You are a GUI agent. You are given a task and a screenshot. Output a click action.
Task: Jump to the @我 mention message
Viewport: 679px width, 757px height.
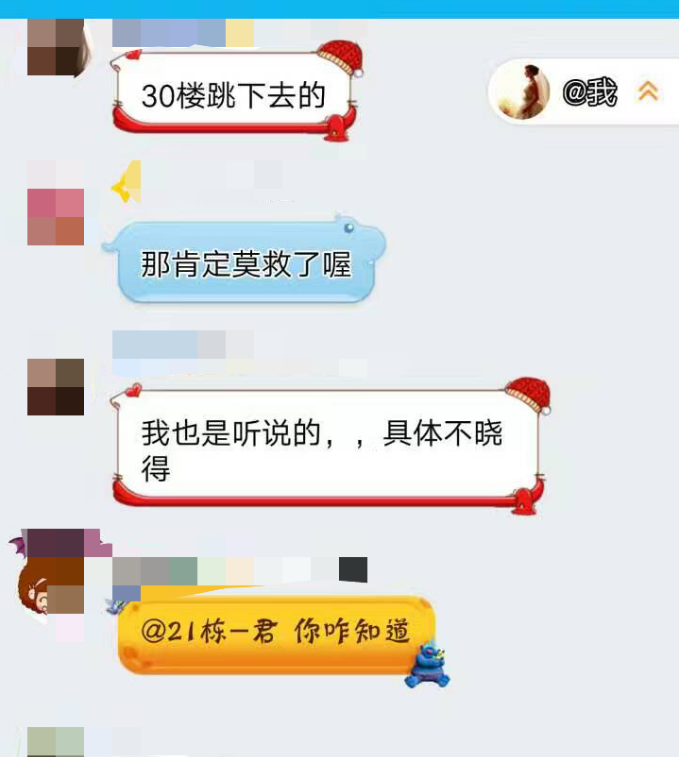588,93
